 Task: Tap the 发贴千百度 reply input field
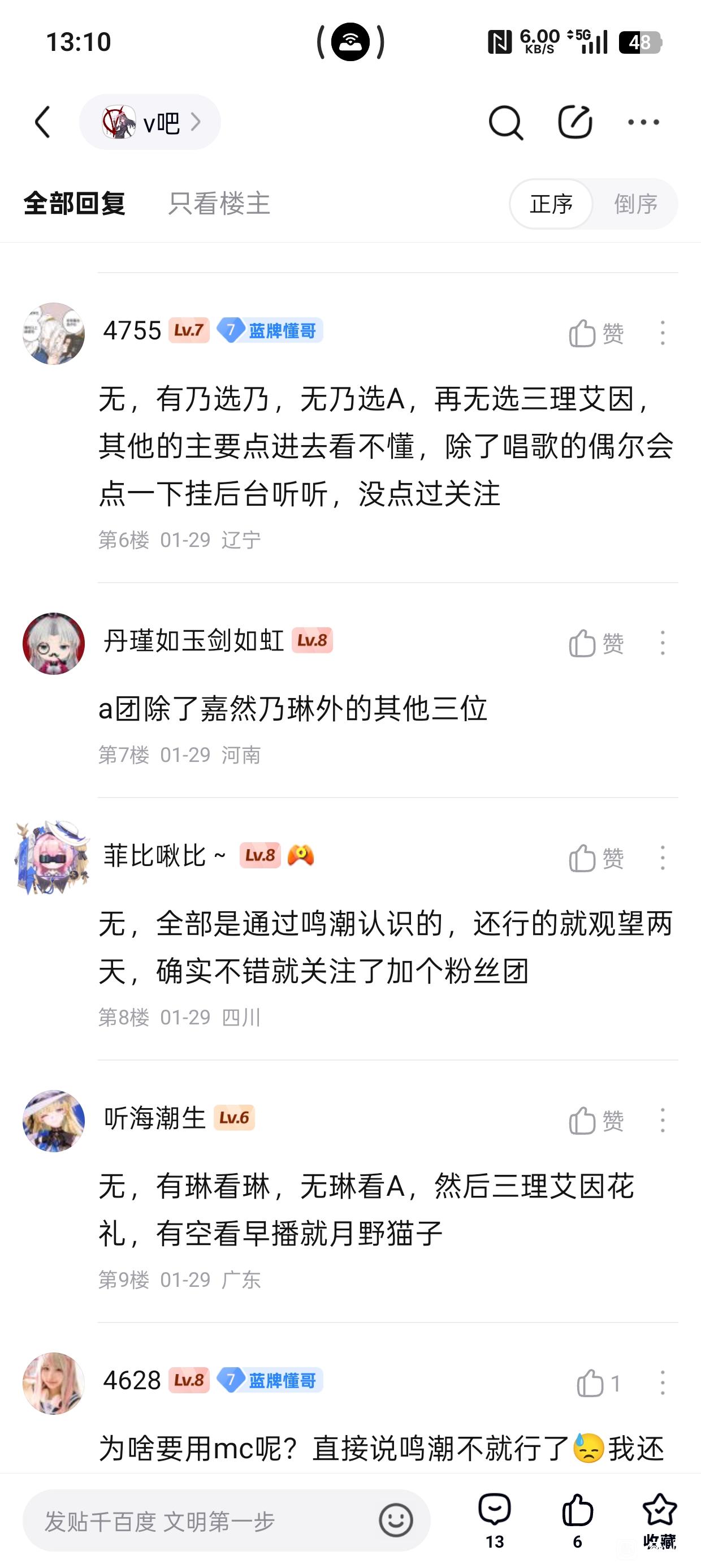[x=201, y=1521]
